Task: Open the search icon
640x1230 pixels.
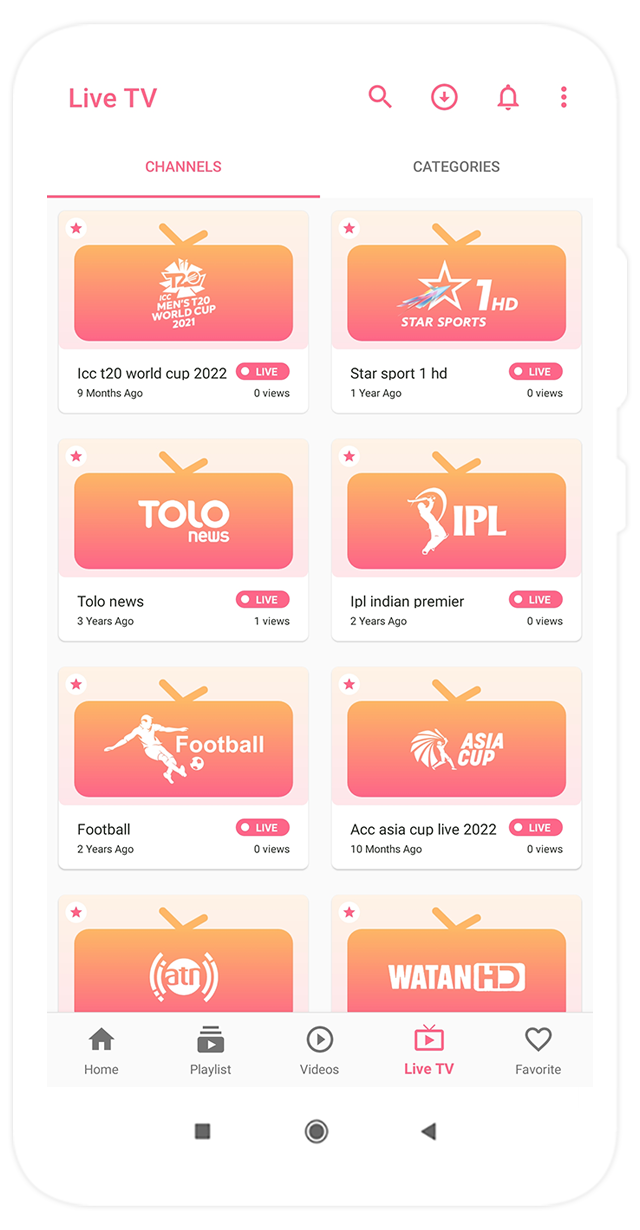Action: (380, 97)
